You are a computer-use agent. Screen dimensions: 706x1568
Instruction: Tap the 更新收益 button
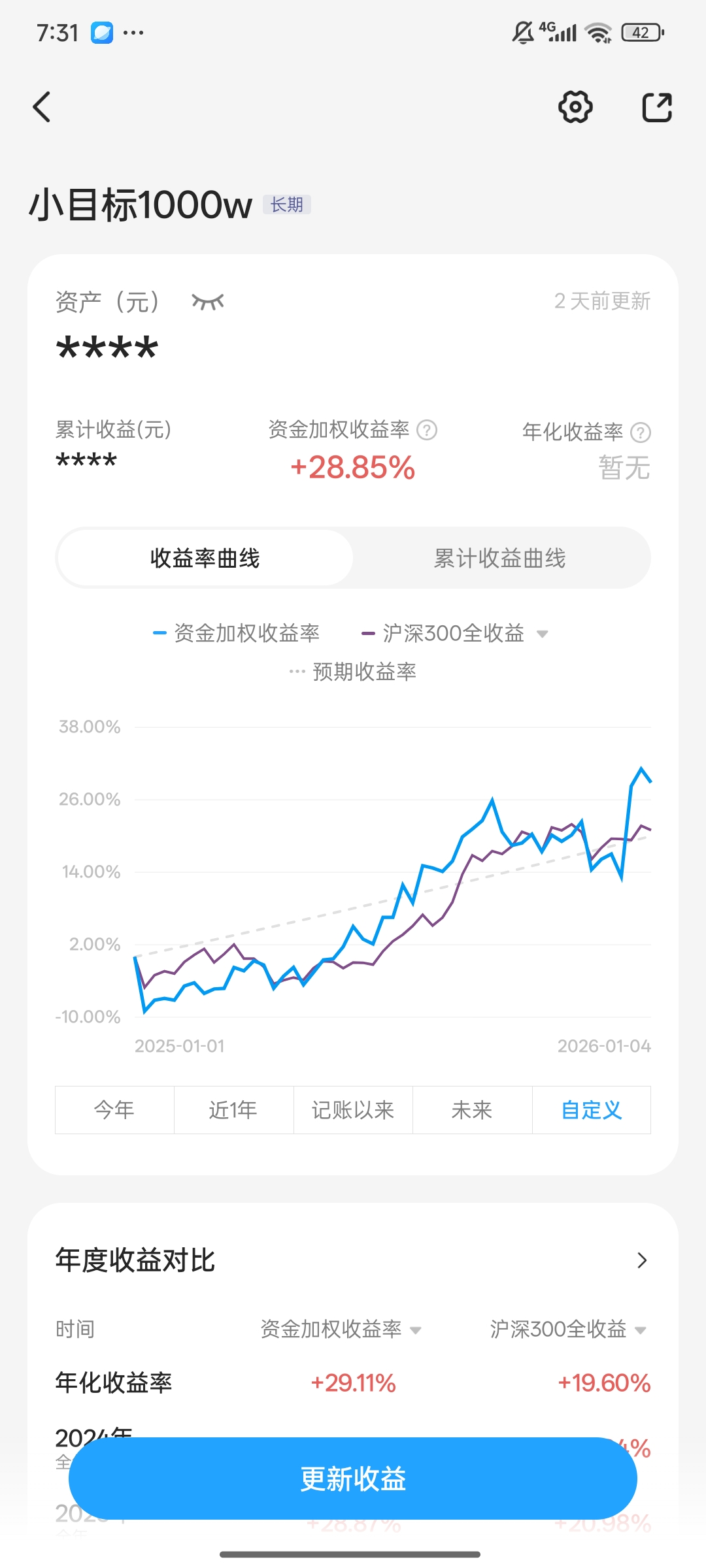(353, 1478)
